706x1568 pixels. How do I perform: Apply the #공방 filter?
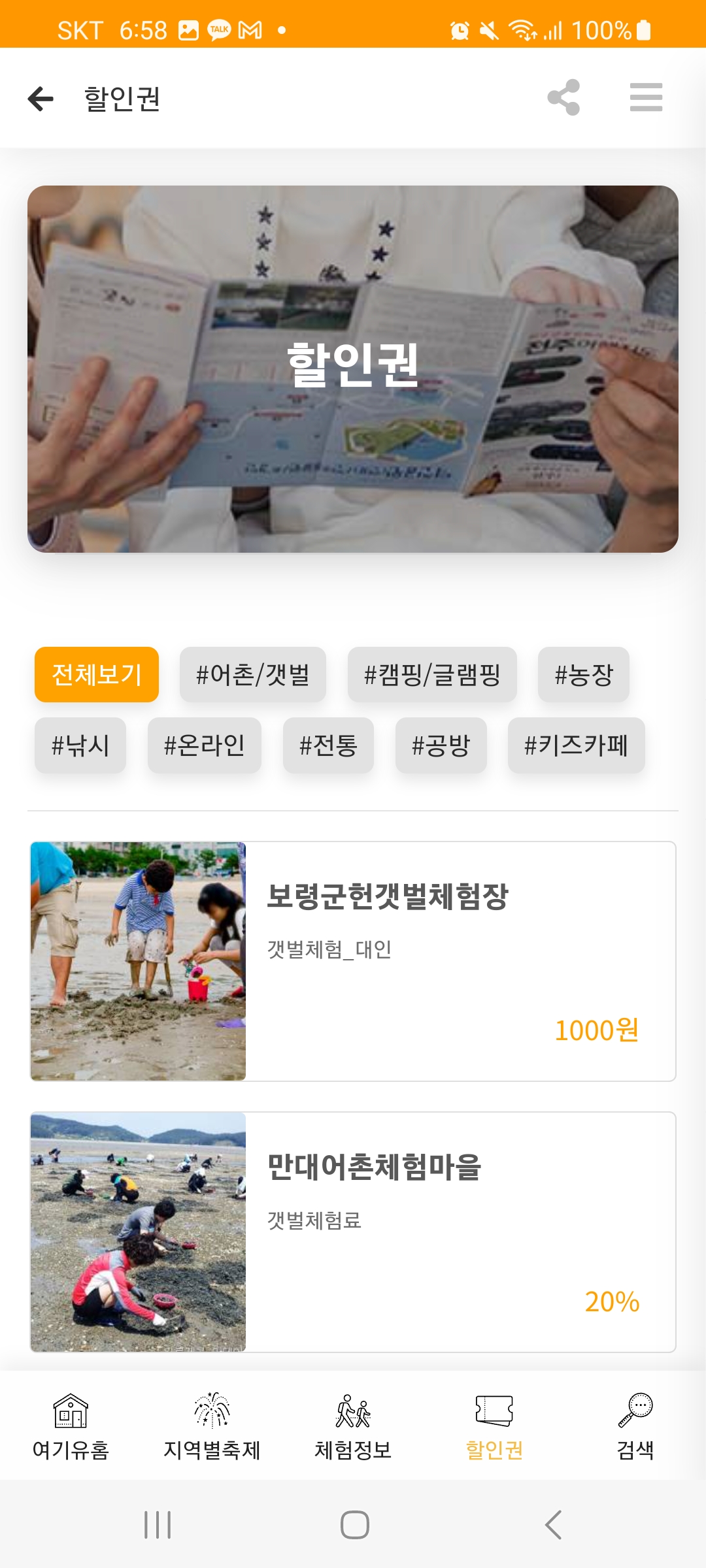(x=441, y=745)
